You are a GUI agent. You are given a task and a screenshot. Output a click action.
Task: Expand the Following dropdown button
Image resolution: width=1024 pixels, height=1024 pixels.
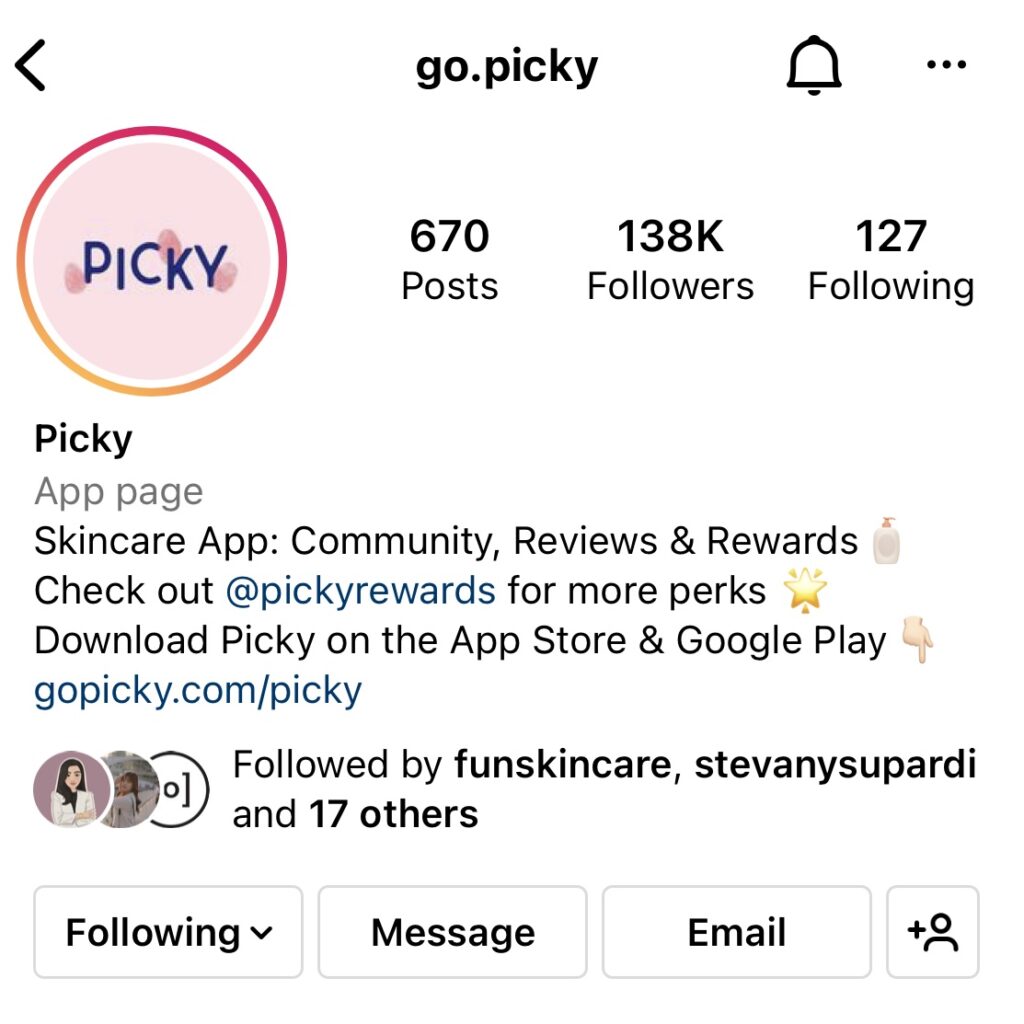click(x=168, y=933)
